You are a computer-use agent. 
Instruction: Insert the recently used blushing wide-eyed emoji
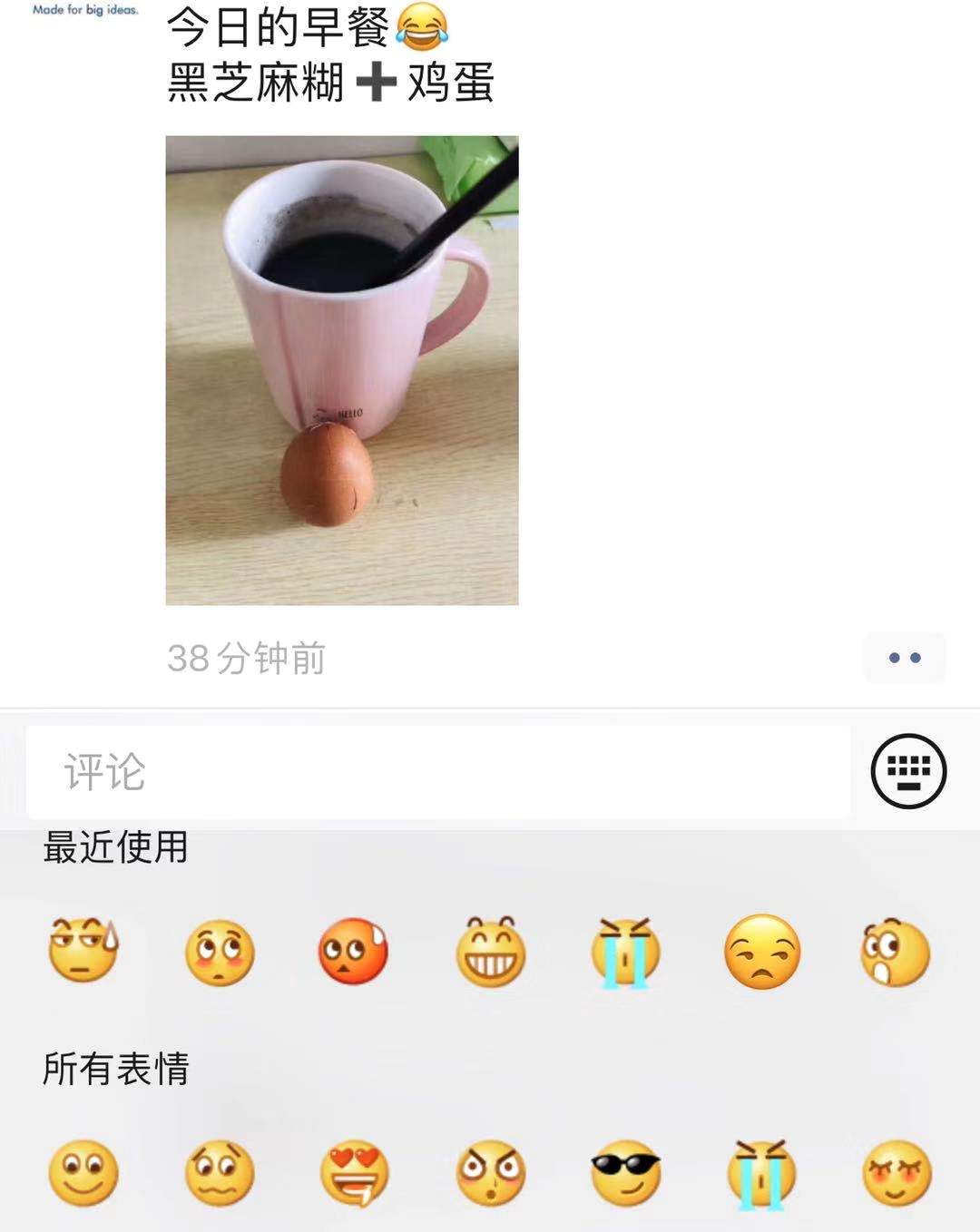[220, 953]
